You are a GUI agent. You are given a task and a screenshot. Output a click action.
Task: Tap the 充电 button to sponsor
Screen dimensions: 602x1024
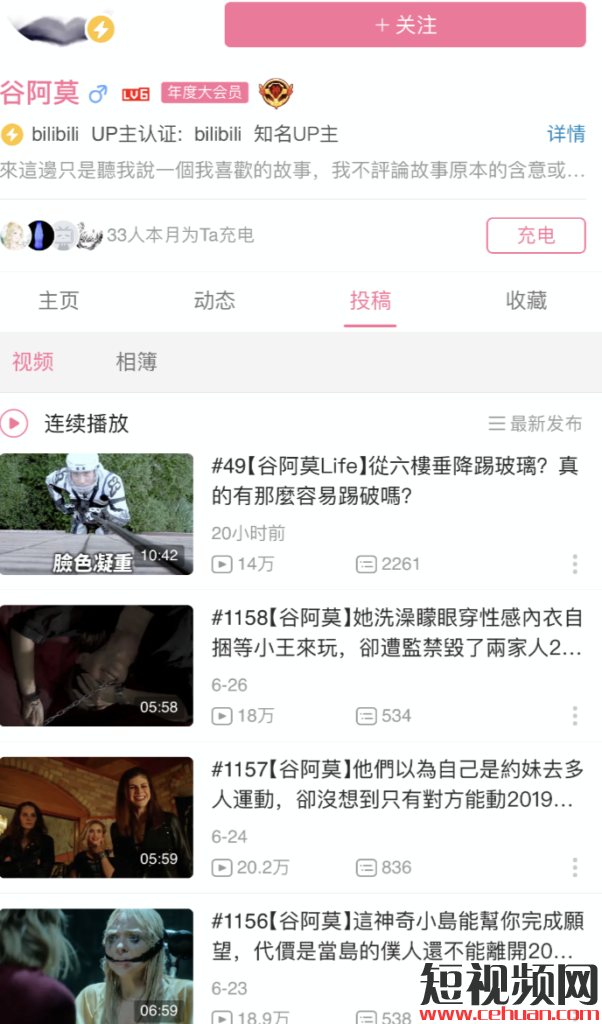535,236
